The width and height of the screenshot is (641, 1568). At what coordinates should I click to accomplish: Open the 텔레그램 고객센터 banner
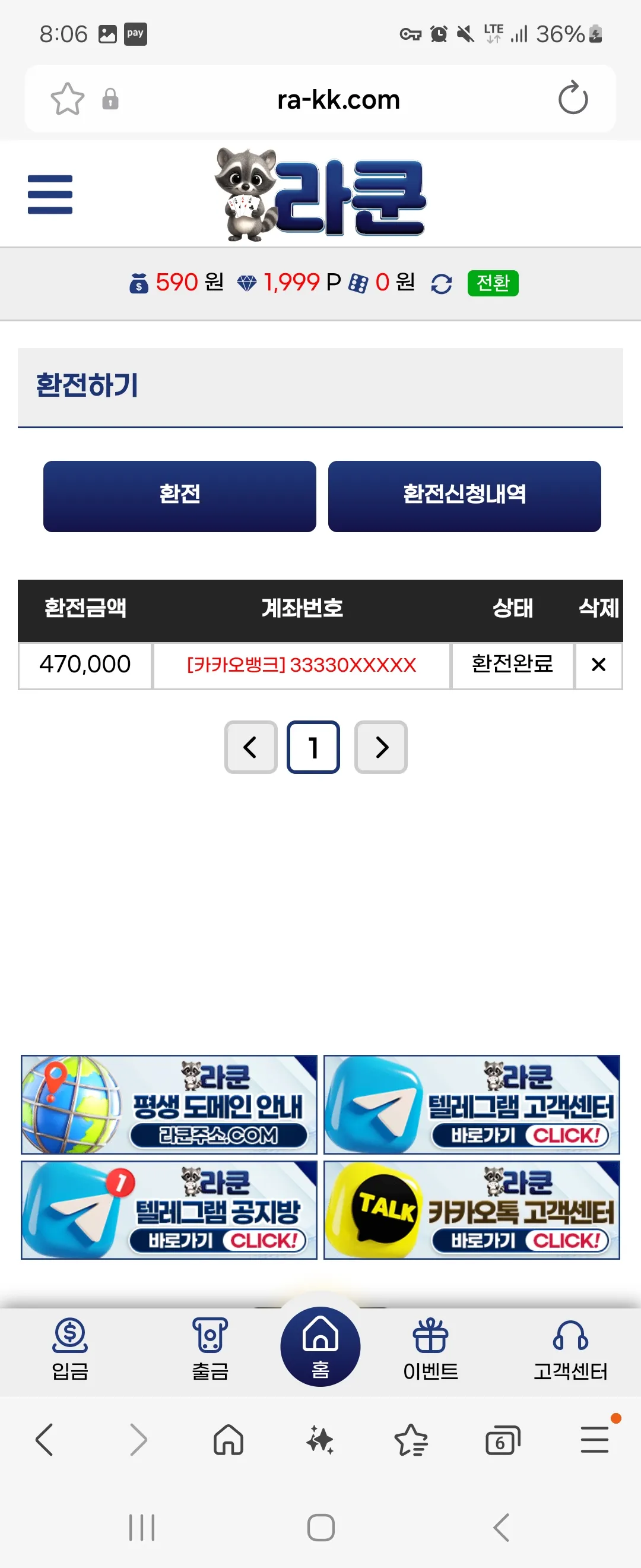tap(471, 1104)
